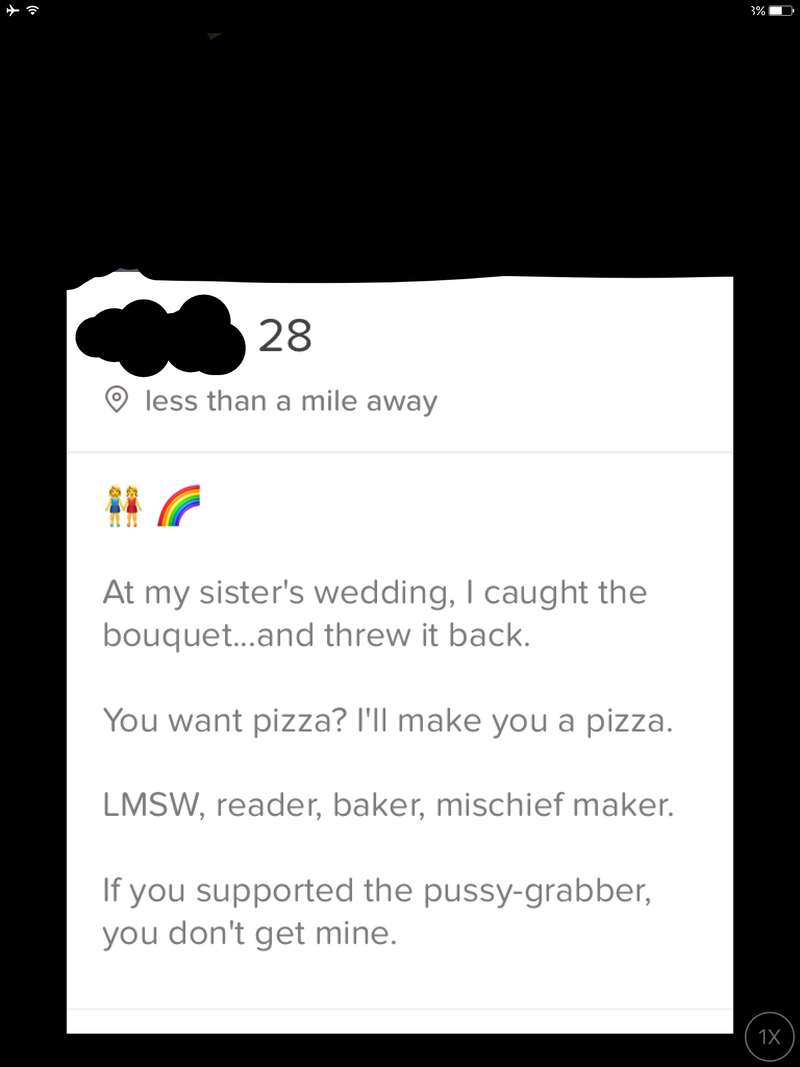Viewport: 800px width, 1067px height.
Task: Toggle the 1X app scale button
Action: 769,1036
